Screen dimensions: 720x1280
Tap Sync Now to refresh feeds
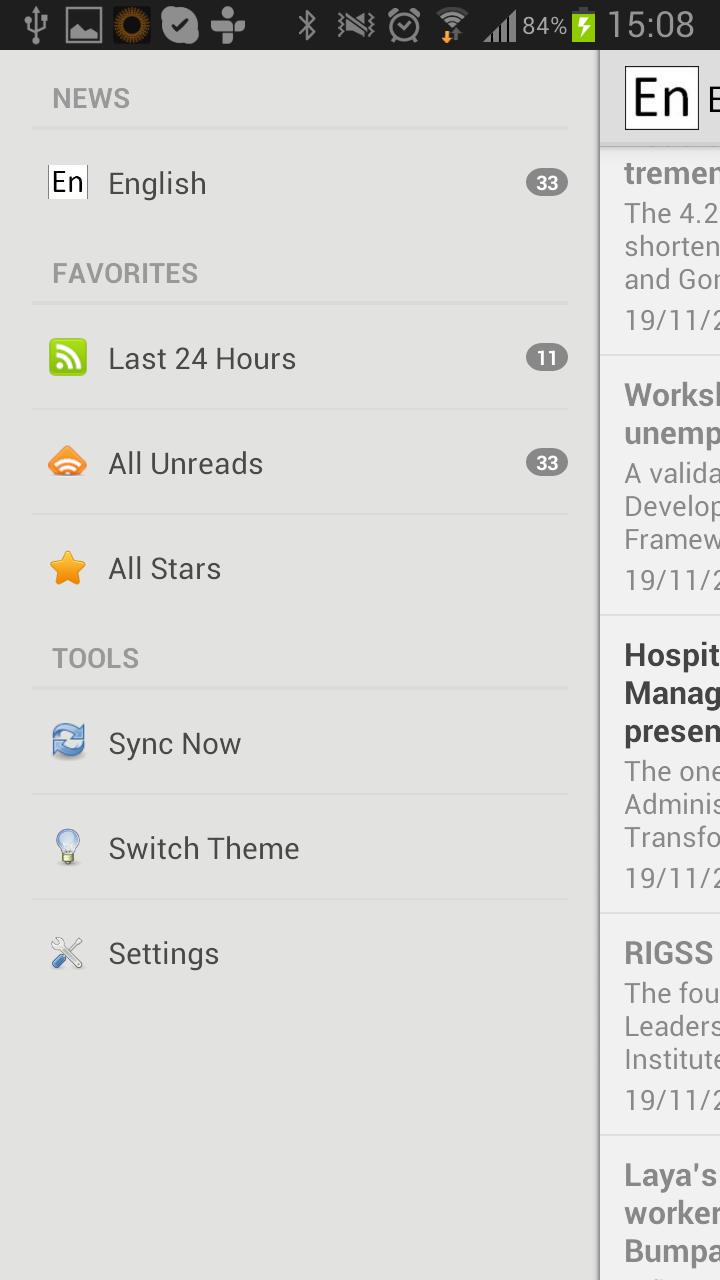[300, 743]
